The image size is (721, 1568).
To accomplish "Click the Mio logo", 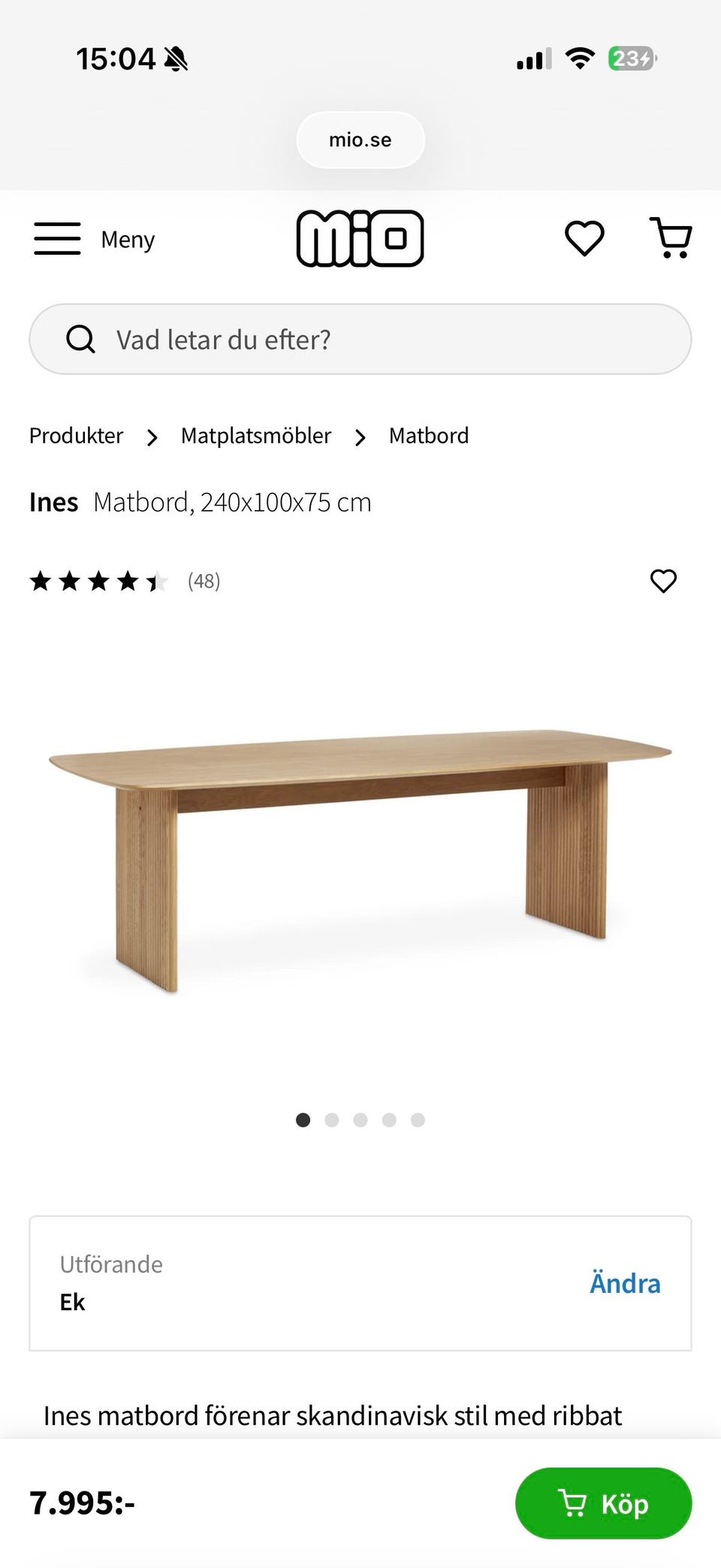I will 360,237.
